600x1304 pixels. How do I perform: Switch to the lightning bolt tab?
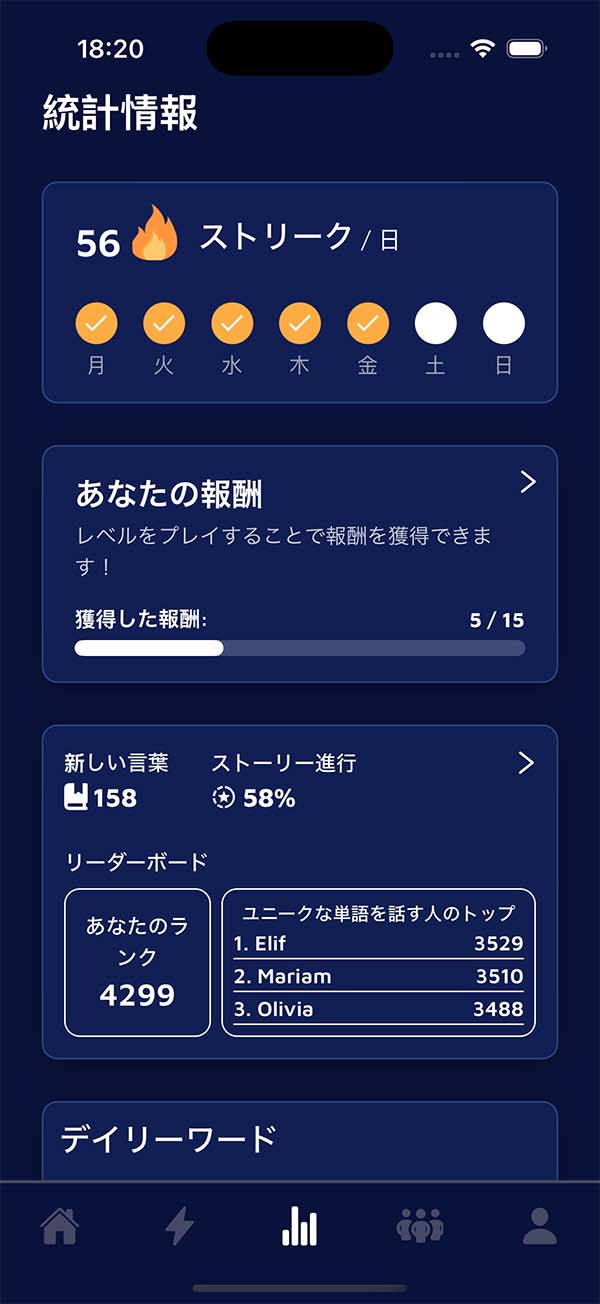(x=180, y=1225)
